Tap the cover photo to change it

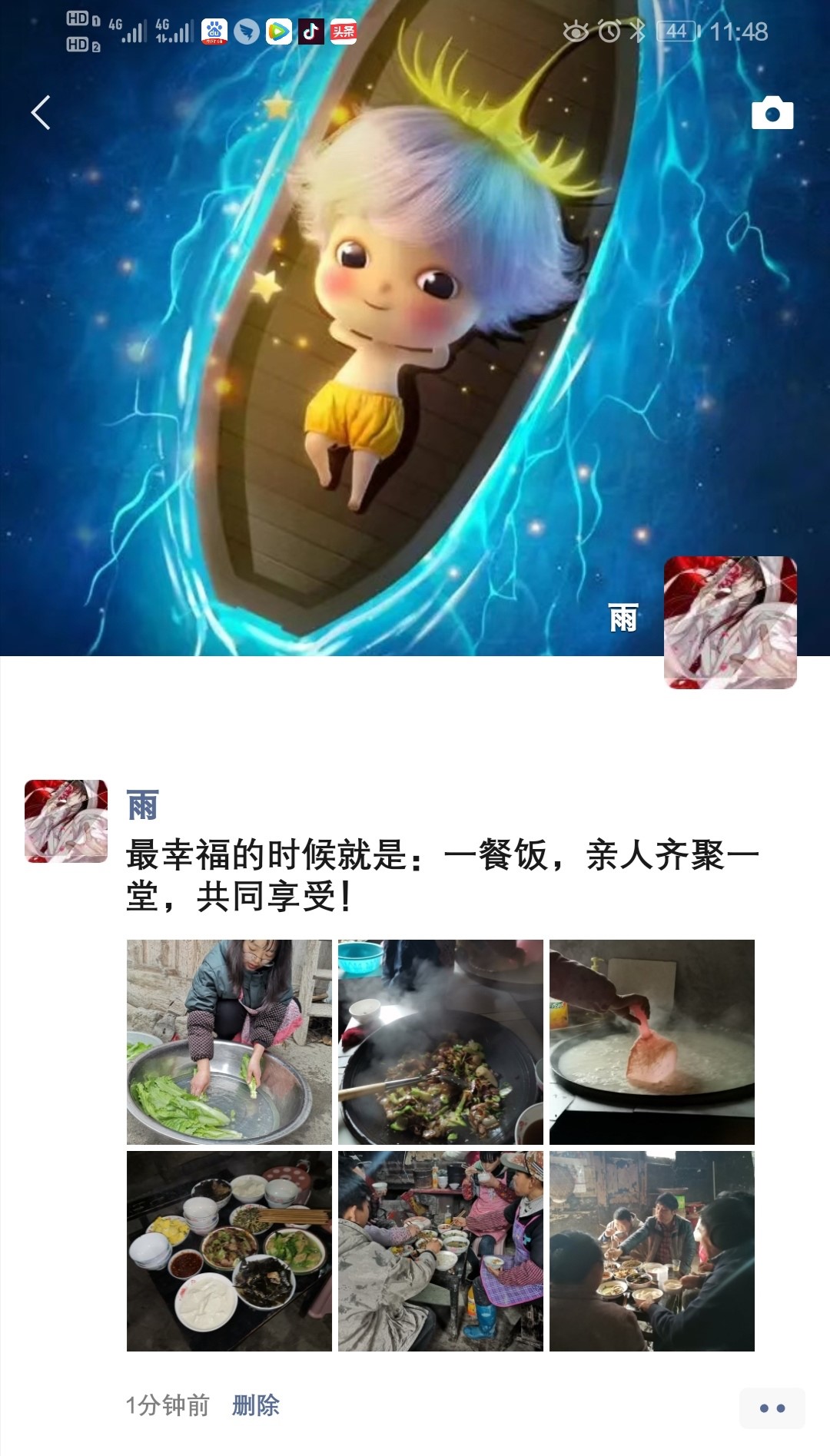[415, 346]
